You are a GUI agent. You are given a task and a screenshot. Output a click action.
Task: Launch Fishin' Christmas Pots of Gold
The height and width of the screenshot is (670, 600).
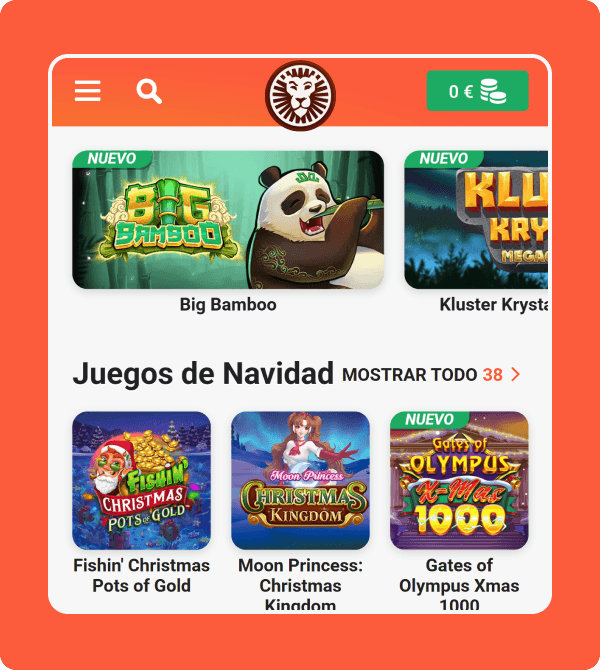[141, 480]
